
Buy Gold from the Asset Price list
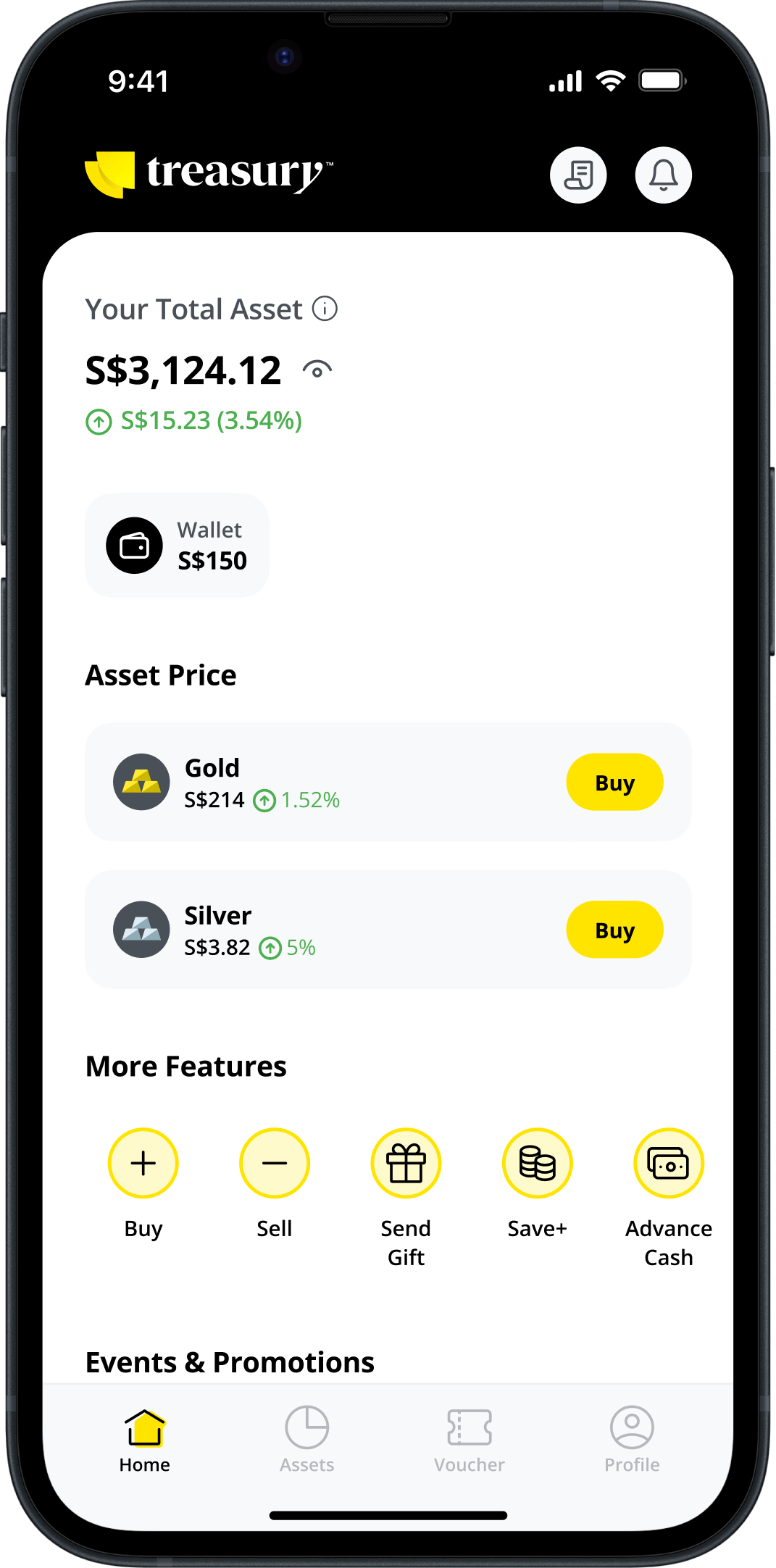coord(614,783)
